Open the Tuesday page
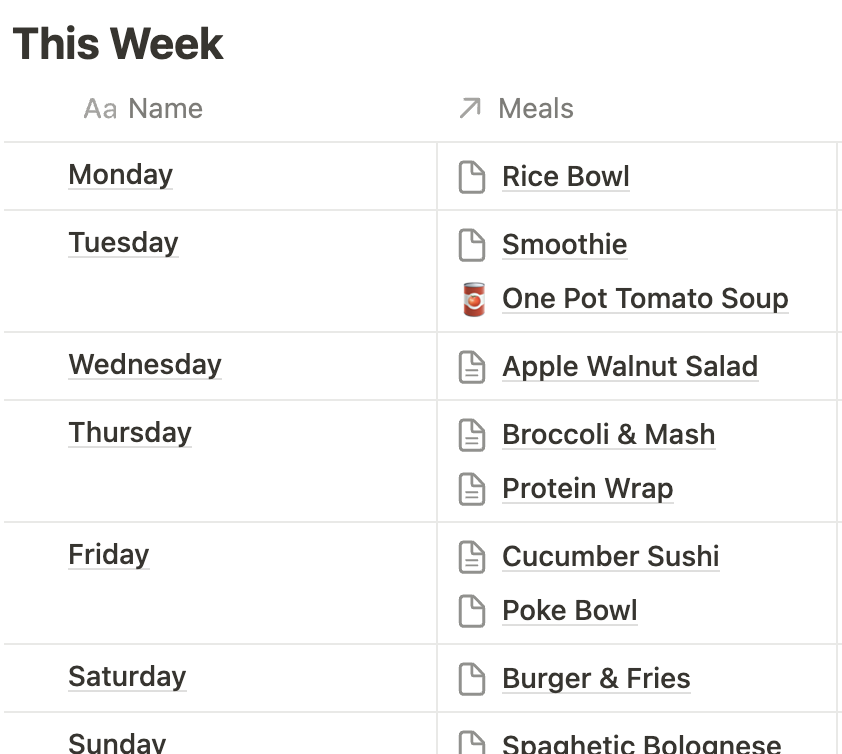The width and height of the screenshot is (842, 754). [123, 243]
